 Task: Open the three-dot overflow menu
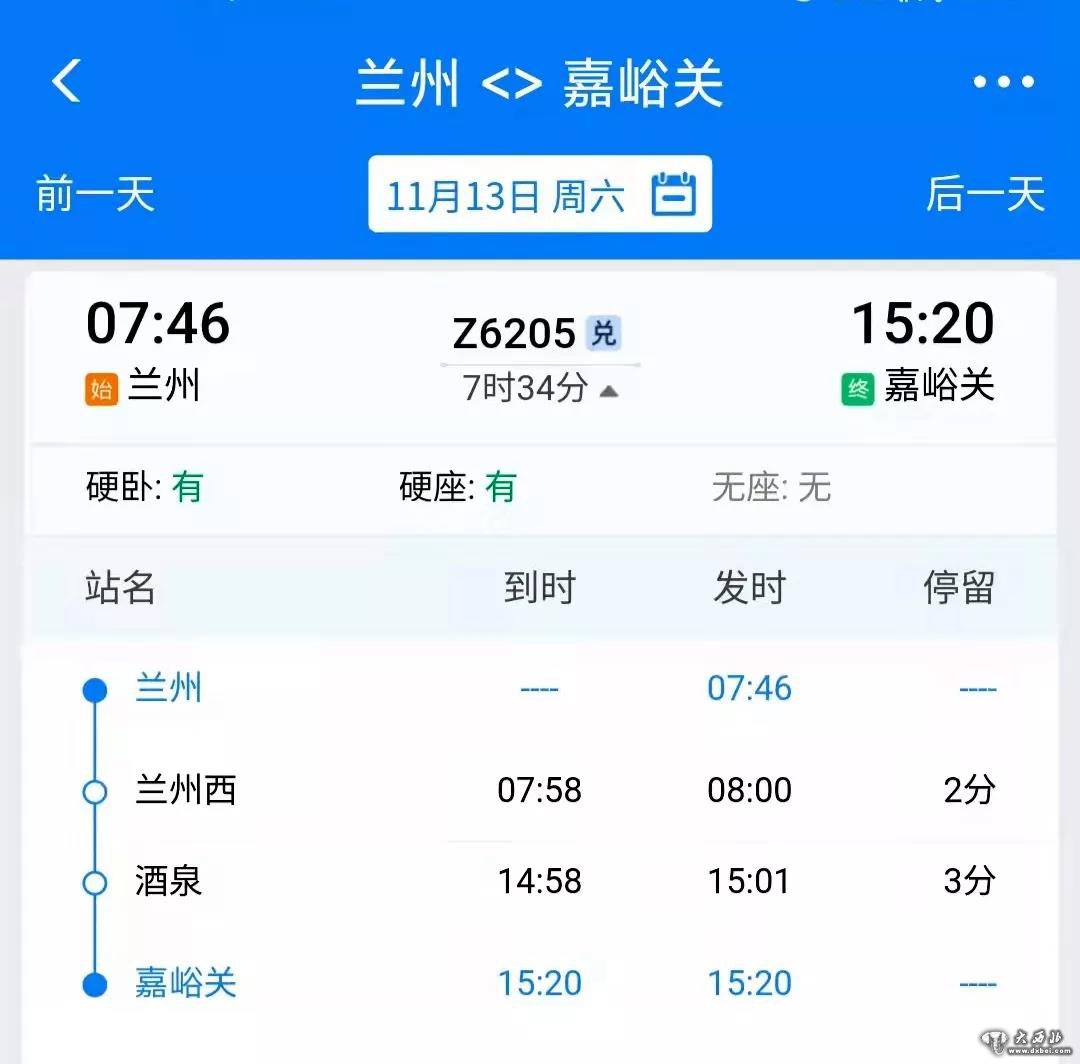pos(1004,82)
